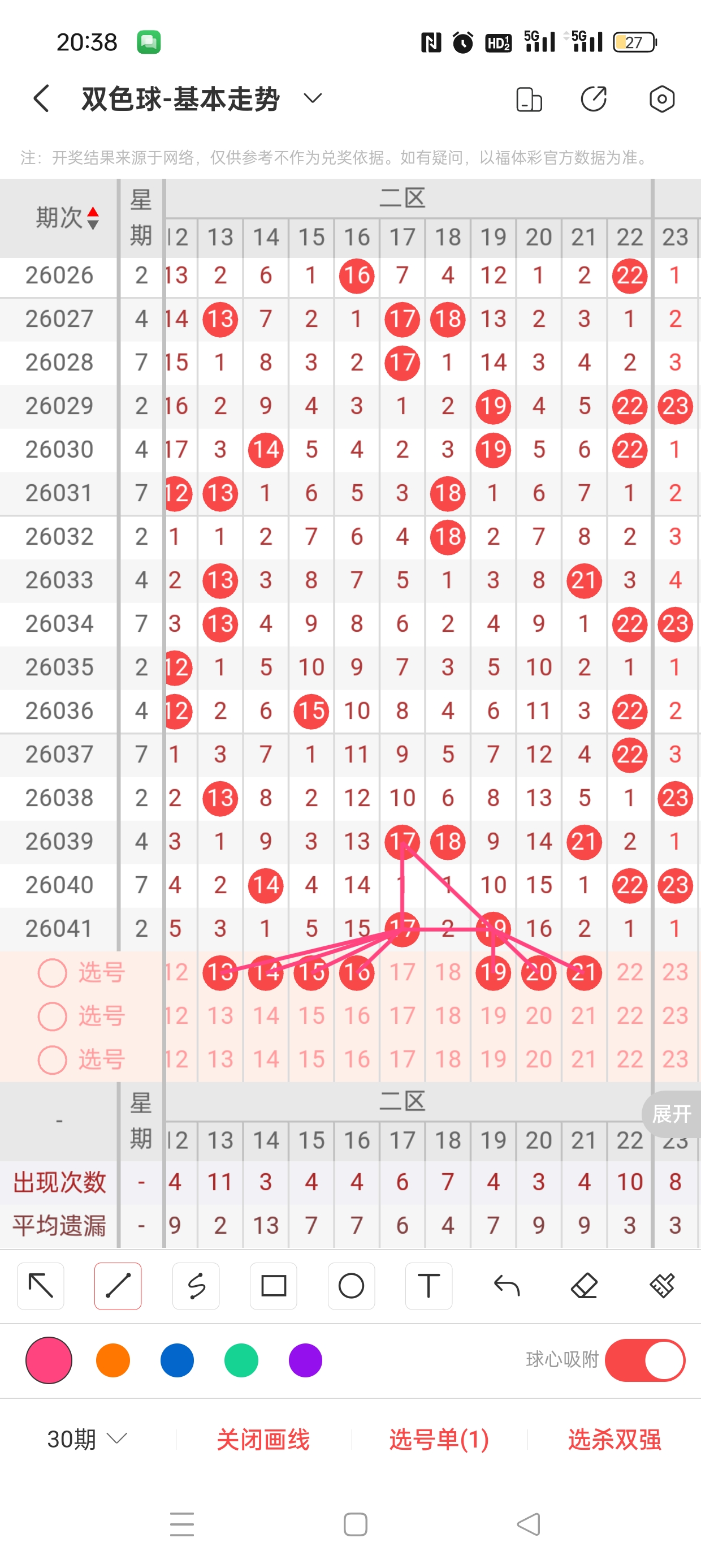The width and height of the screenshot is (701, 1568).
Task: Choose the blue drawing color
Action: tap(177, 1360)
